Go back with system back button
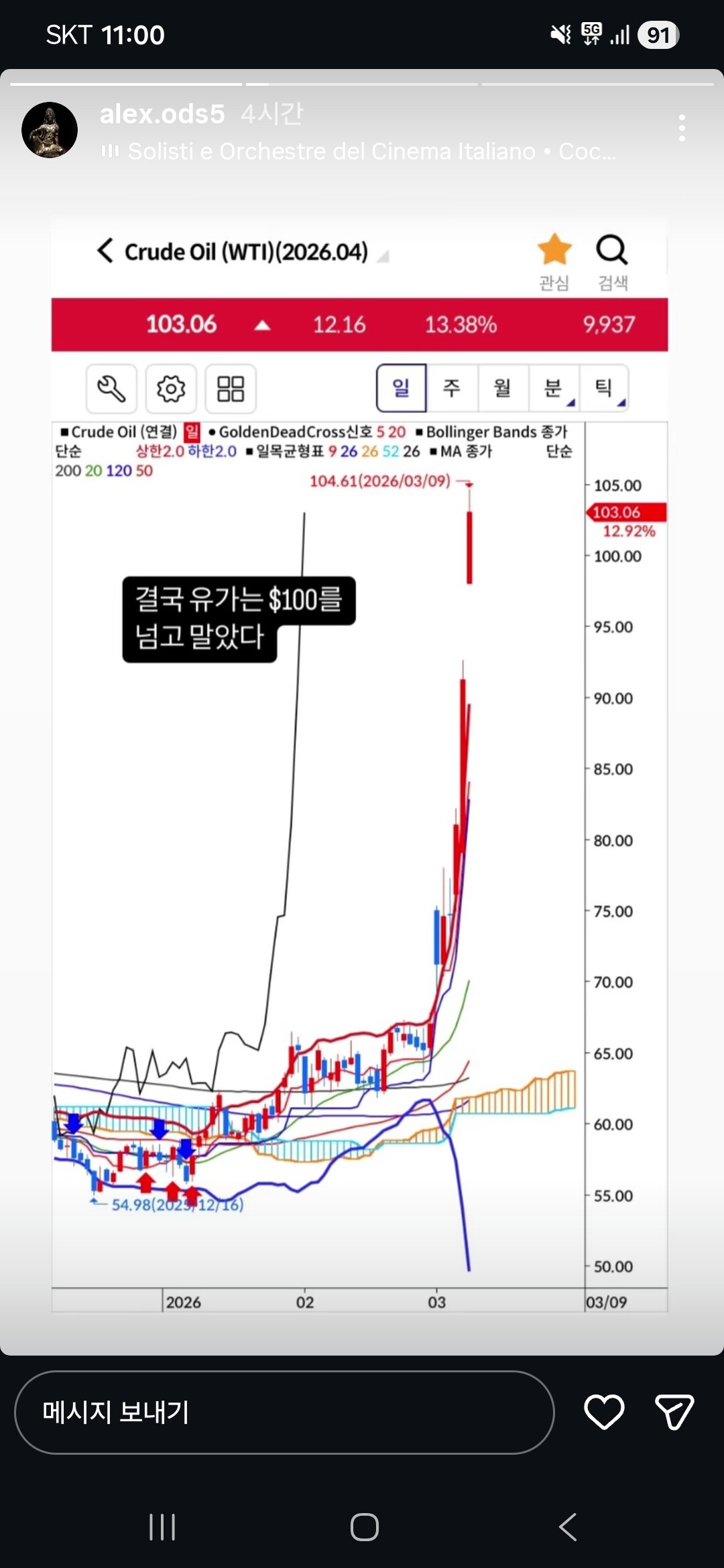 [x=568, y=1527]
